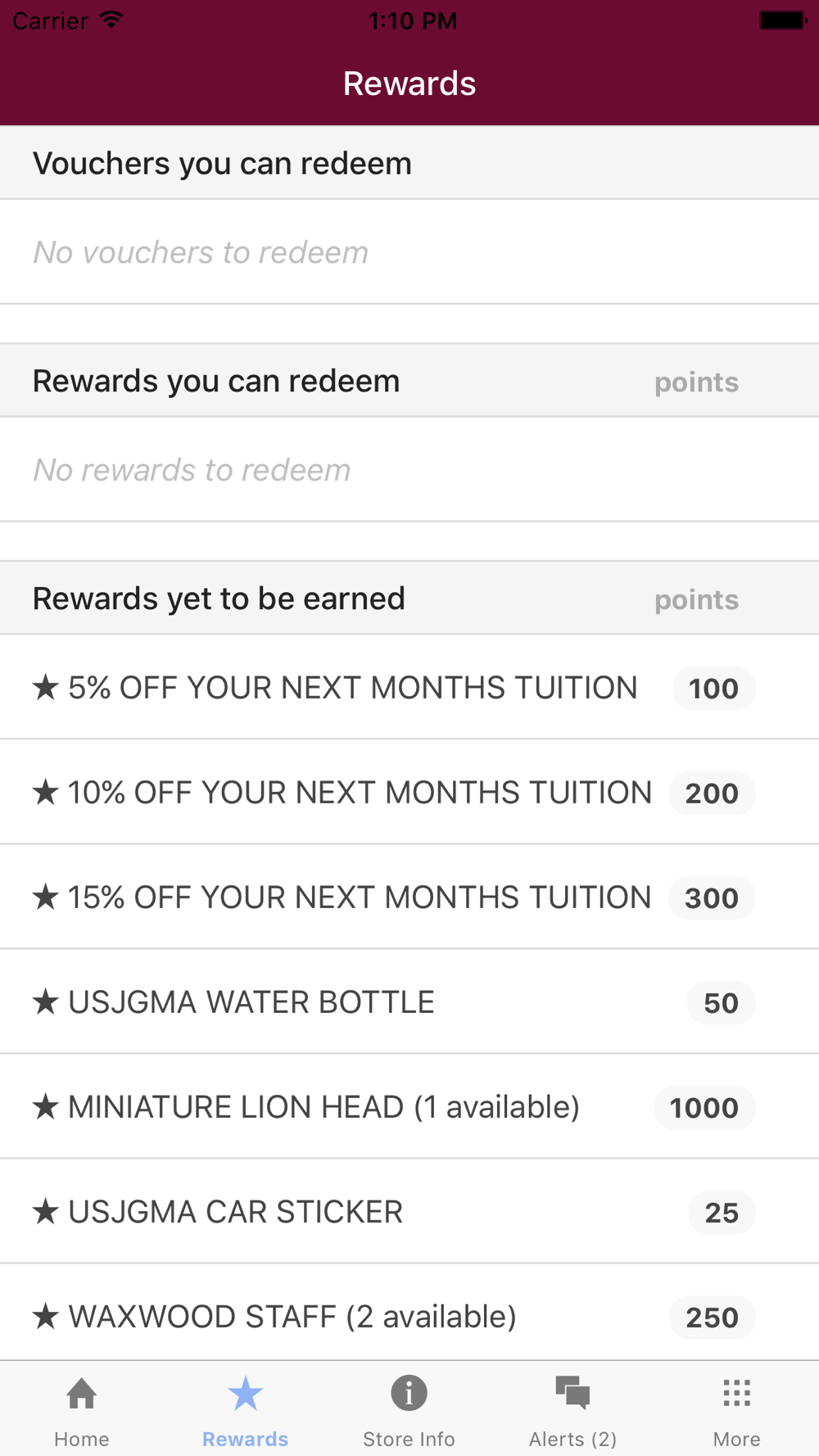Go to the Home tab

(82, 1410)
